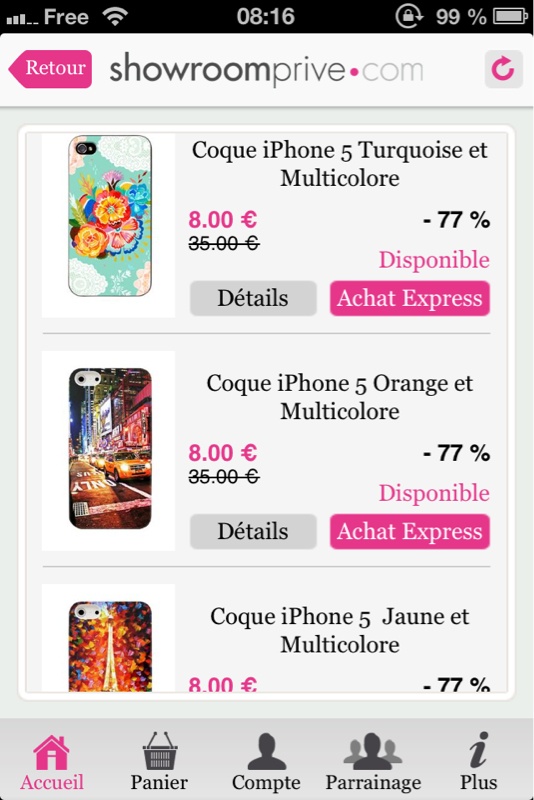The width and height of the screenshot is (534, 800).
Task: Open Détails for the Orange iPhone 5 case
Action: point(253,532)
